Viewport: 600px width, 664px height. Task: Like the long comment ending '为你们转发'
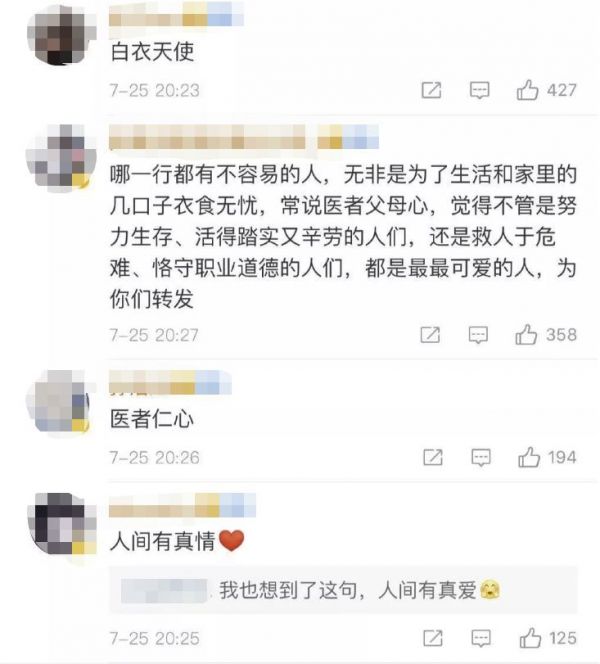coord(528,334)
